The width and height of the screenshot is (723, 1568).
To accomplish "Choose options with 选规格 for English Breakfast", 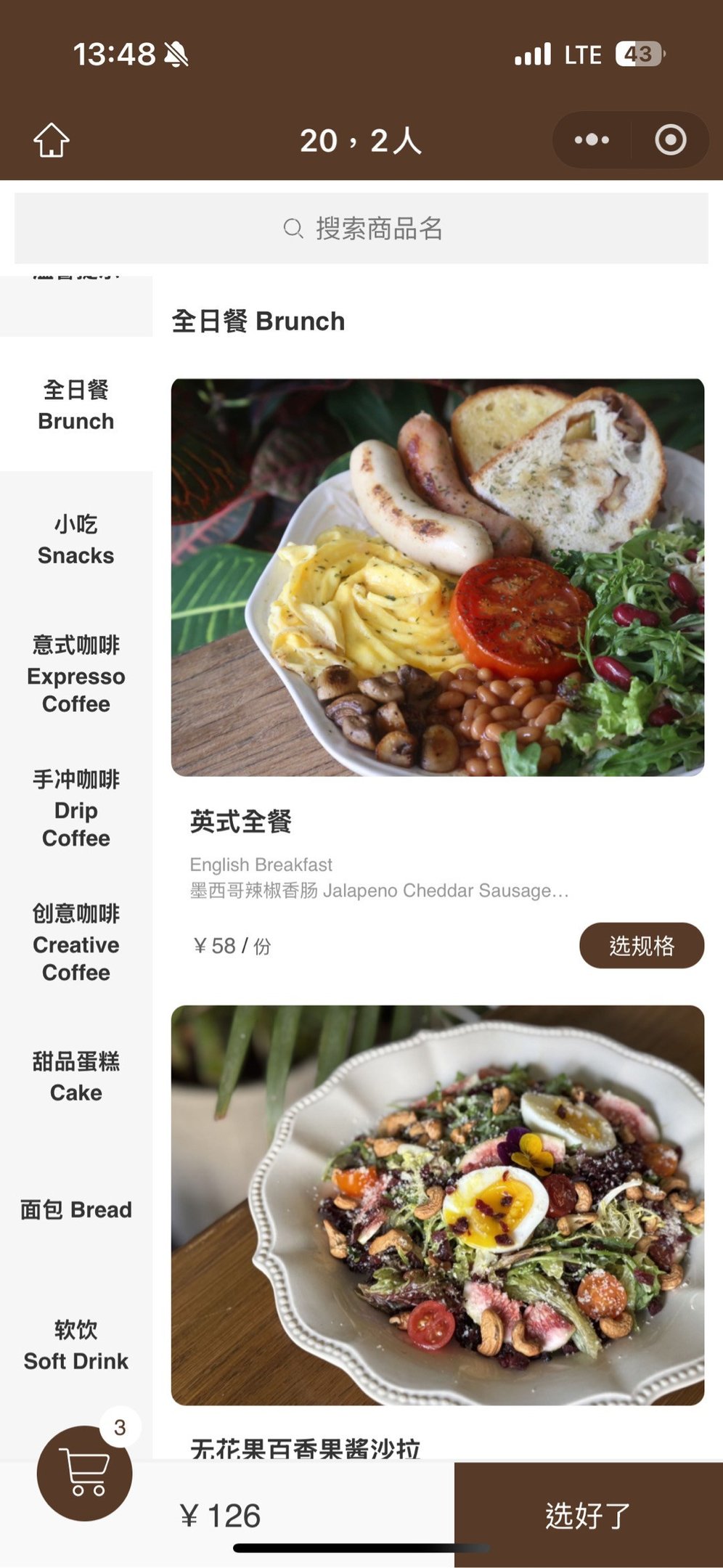I will pos(641,945).
